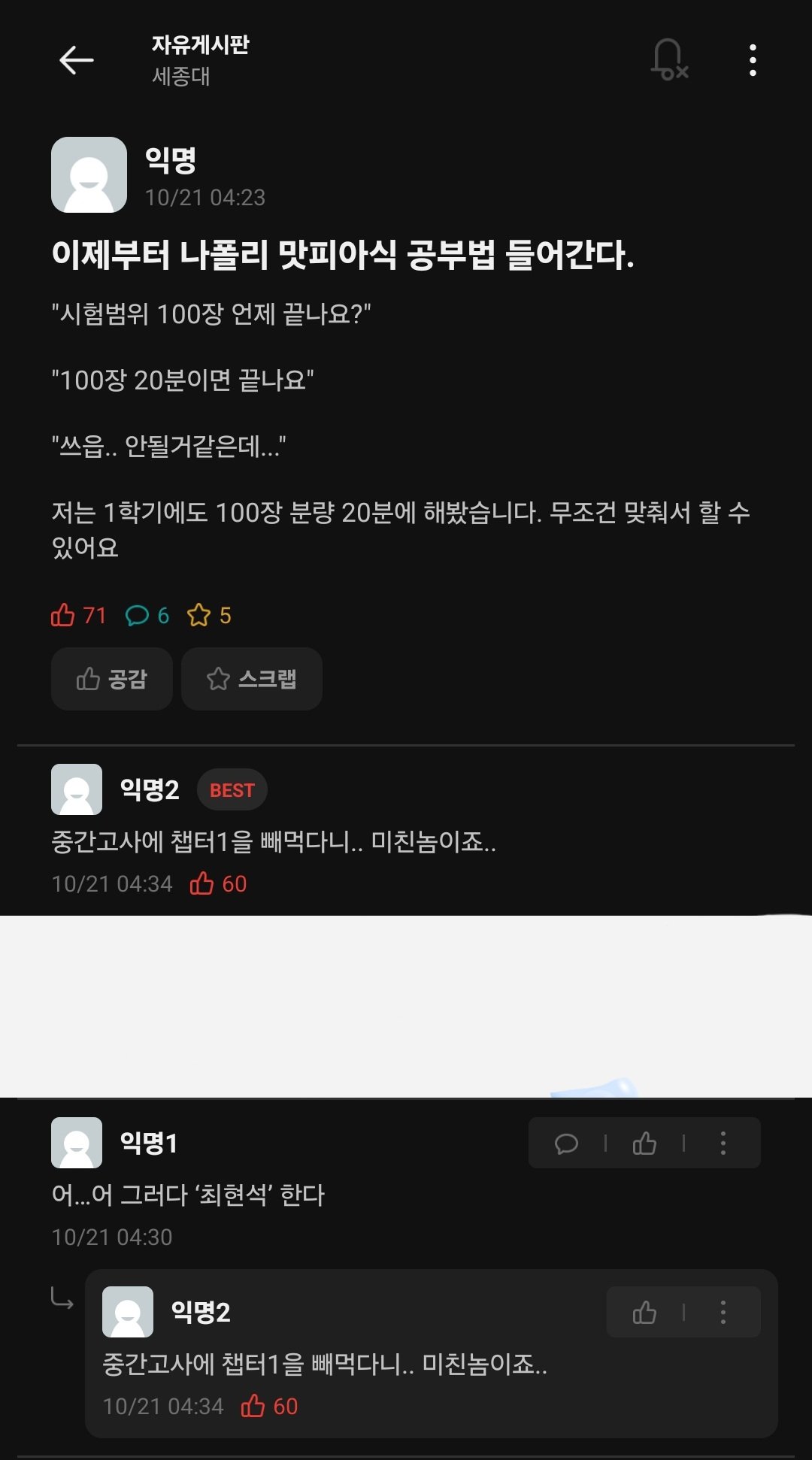Screen dimensions: 812x1460
Task: Reply to 익명1's comment
Action: click(x=566, y=1143)
